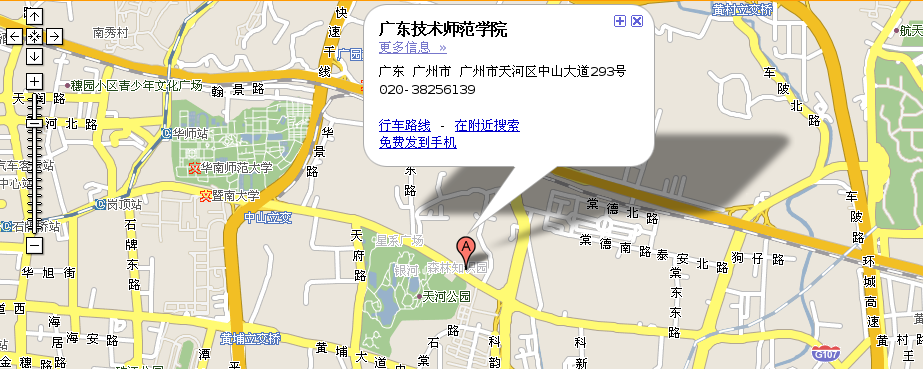Zoom out with the minus button
This screenshot has width=923, height=369.
(x=35, y=245)
